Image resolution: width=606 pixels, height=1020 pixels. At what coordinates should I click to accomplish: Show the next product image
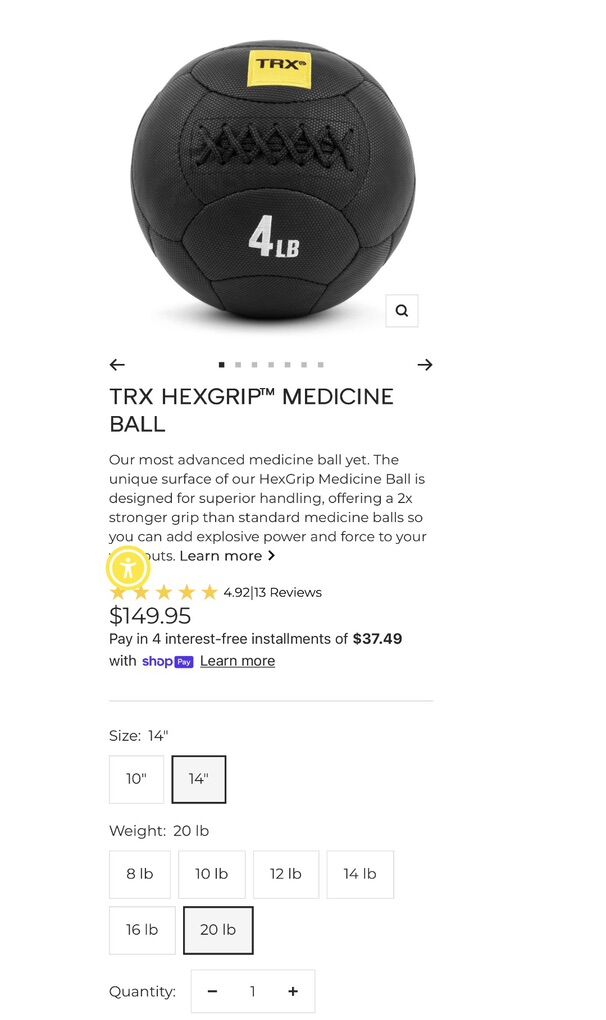click(425, 365)
